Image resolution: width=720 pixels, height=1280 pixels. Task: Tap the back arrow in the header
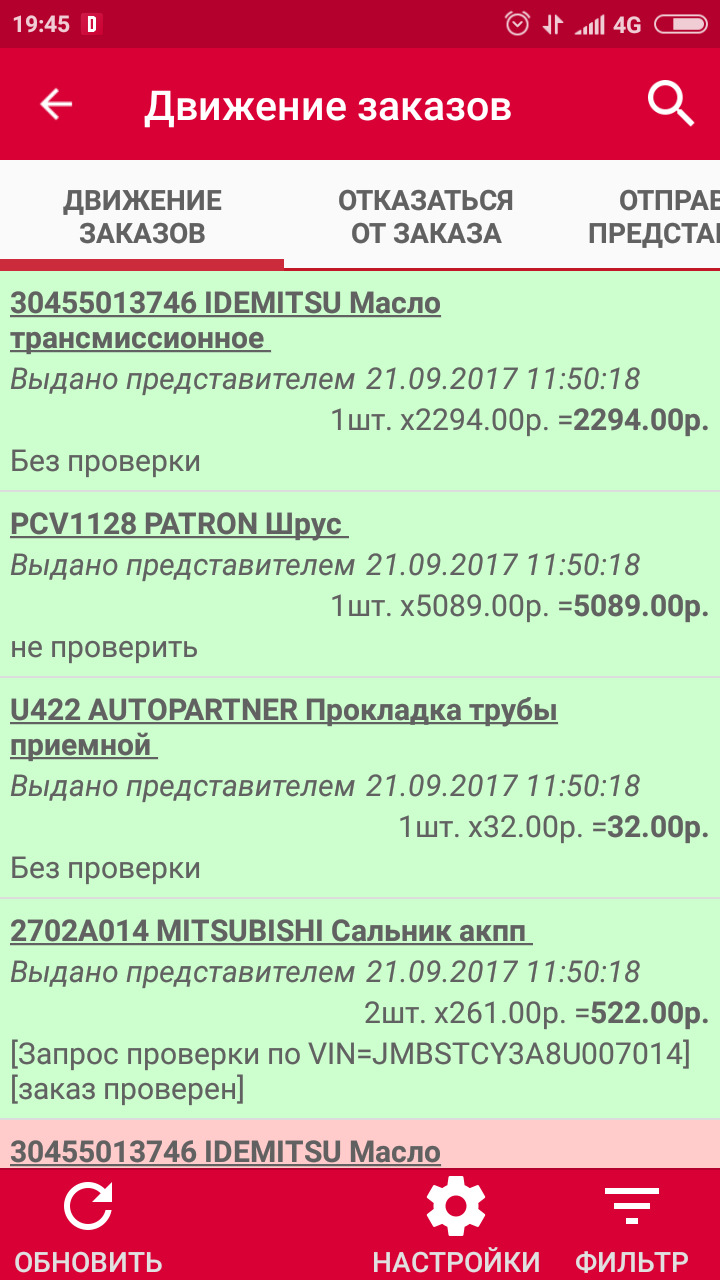pyautogui.click(x=57, y=103)
